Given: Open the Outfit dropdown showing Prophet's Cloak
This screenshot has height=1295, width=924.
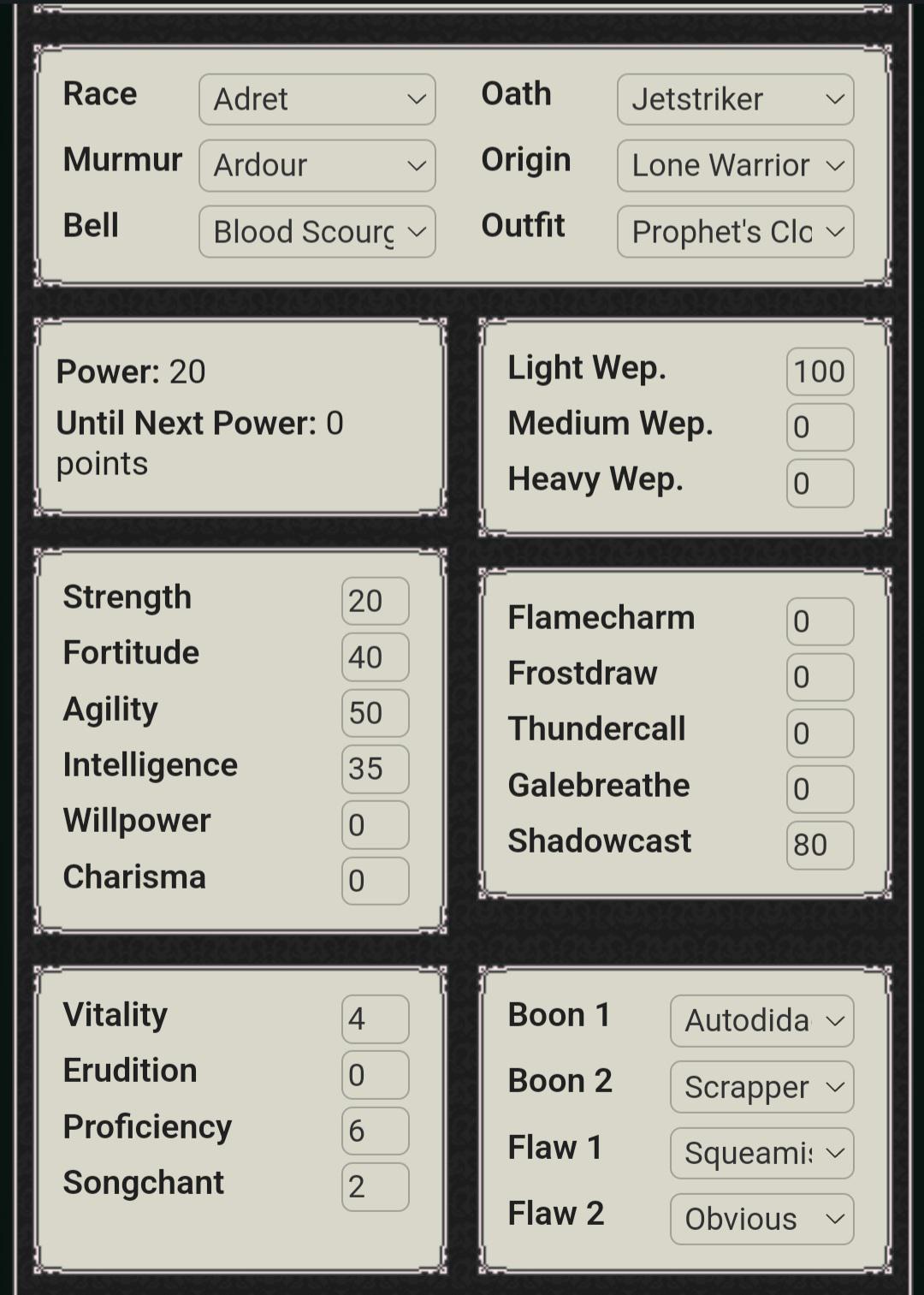Looking at the screenshot, I should (x=734, y=231).
